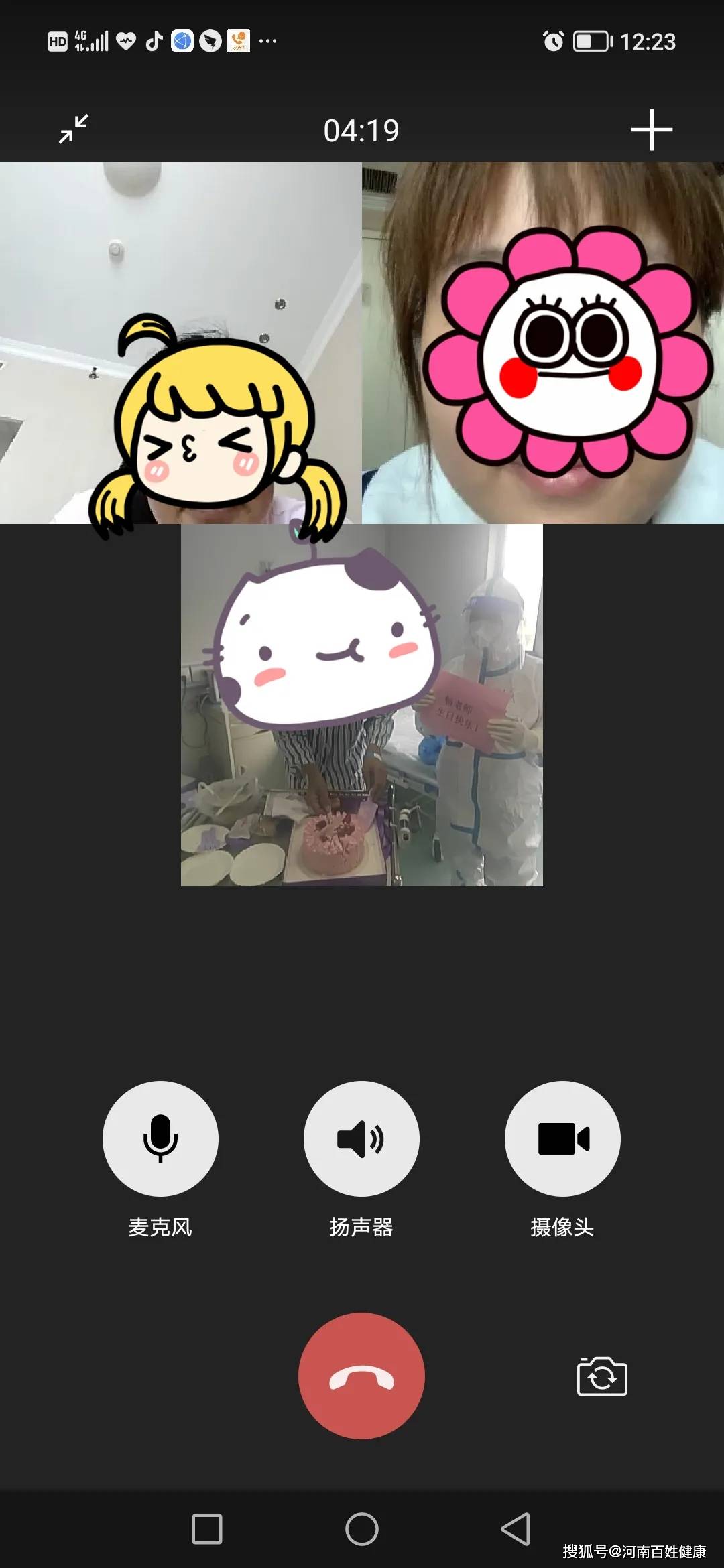Image resolution: width=724 pixels, height=1568 pixels.
Task: Hang up the call
Action: [361, 1376]
